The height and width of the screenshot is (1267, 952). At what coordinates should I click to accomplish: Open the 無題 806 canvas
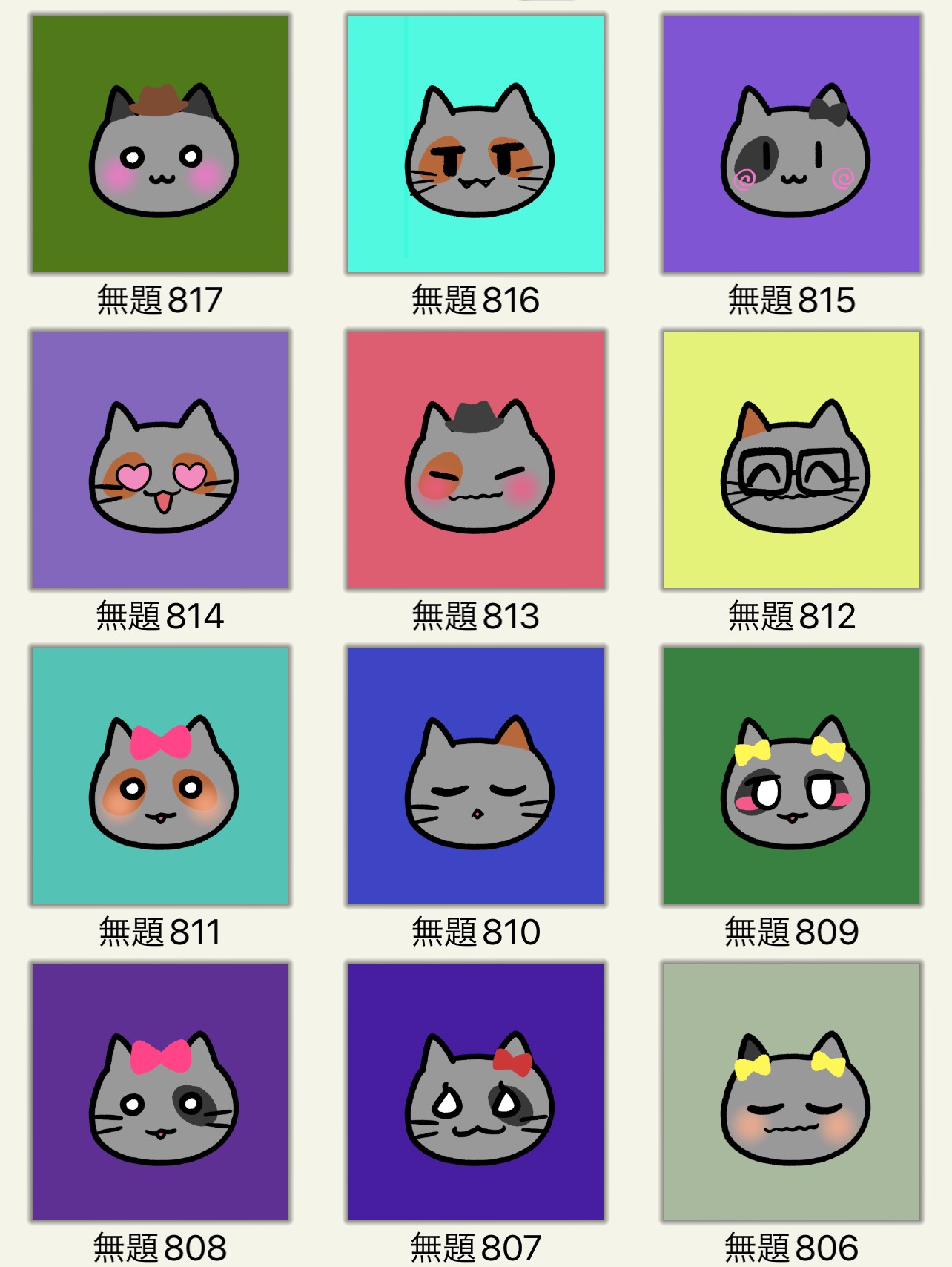[x=792, y=1092]
